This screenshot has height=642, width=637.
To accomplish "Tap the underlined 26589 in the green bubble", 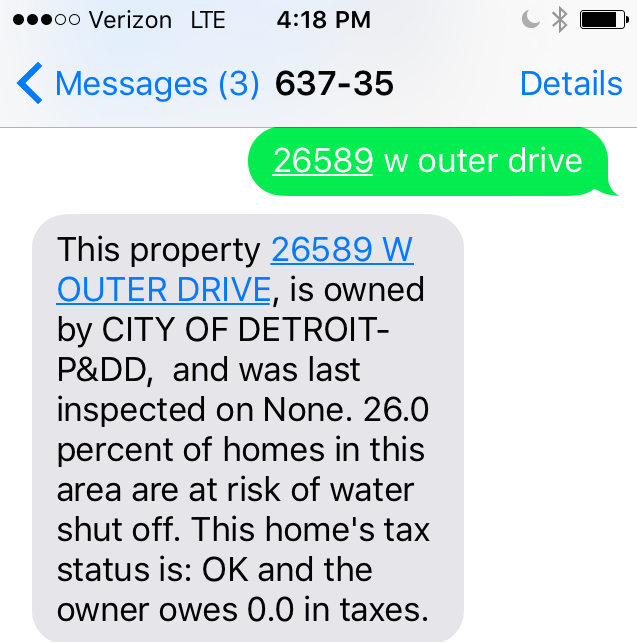I will click(322, 160).
